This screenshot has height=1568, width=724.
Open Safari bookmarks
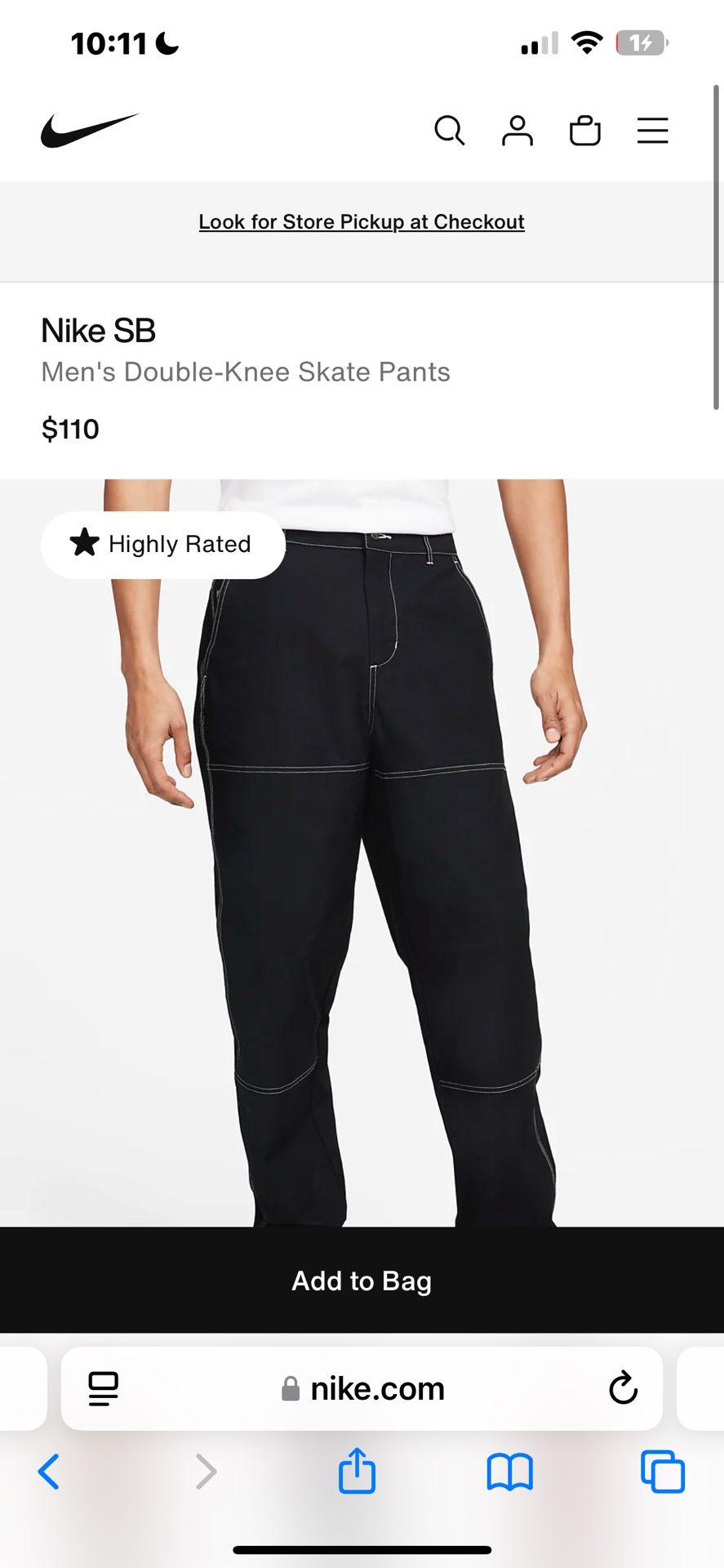(x=509, y=1472)
